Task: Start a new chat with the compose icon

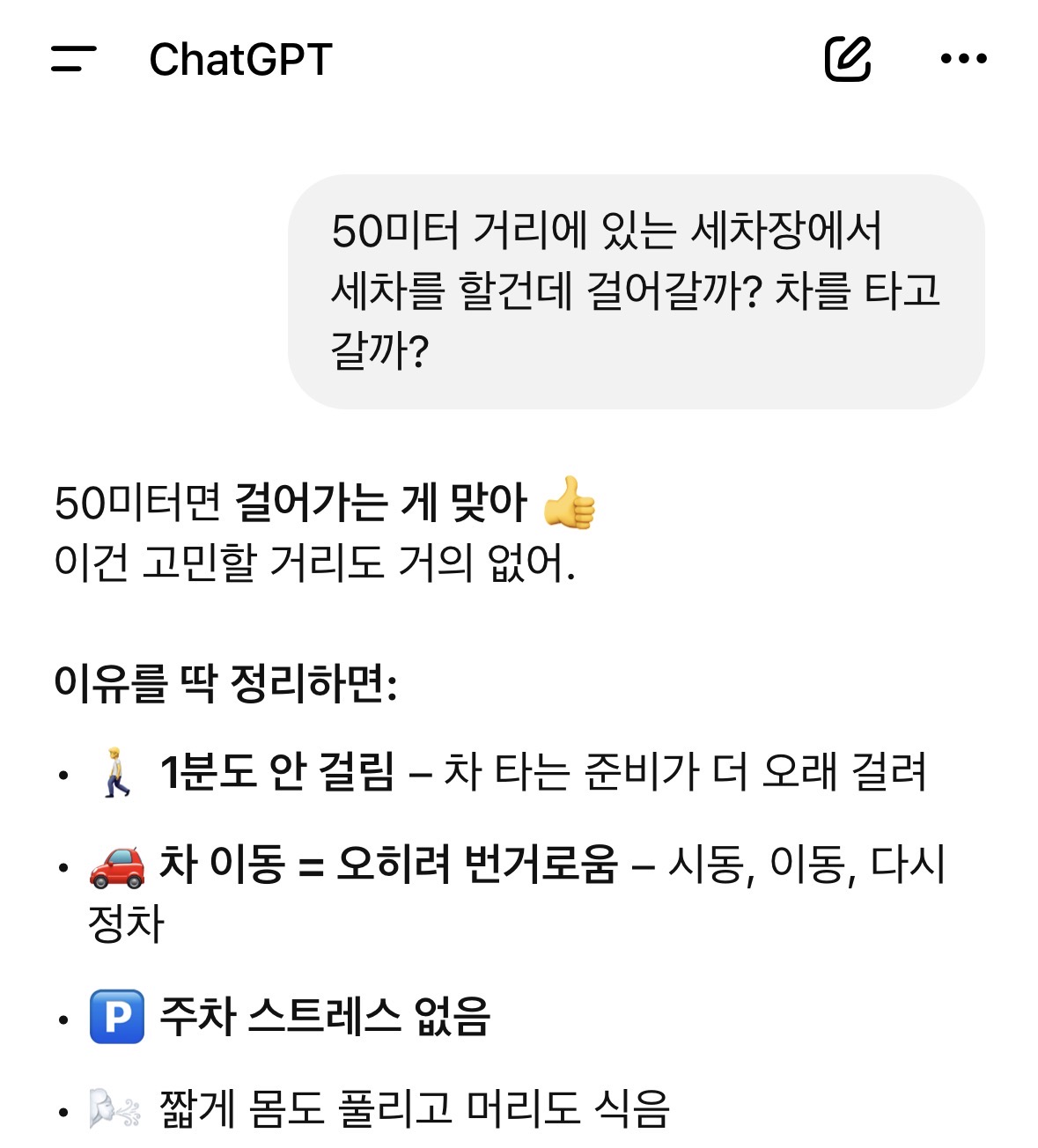Action: 848,58
